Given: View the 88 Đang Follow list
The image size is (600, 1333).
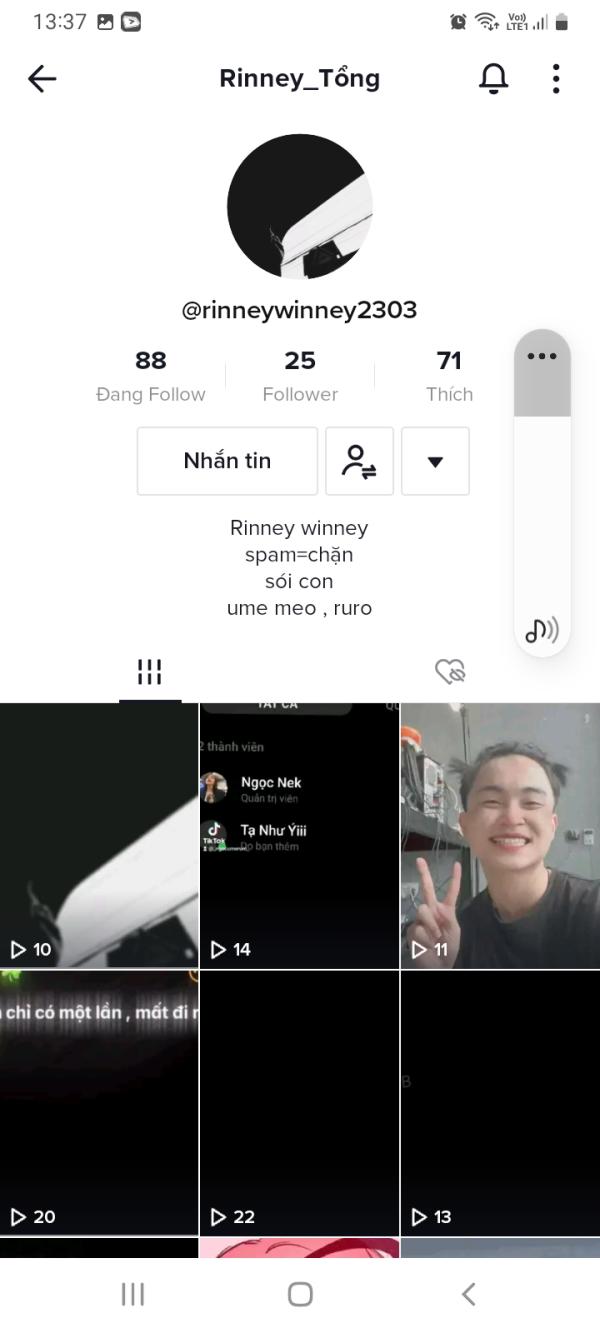Looking at the screenshot, I should (x=151, y=375).
